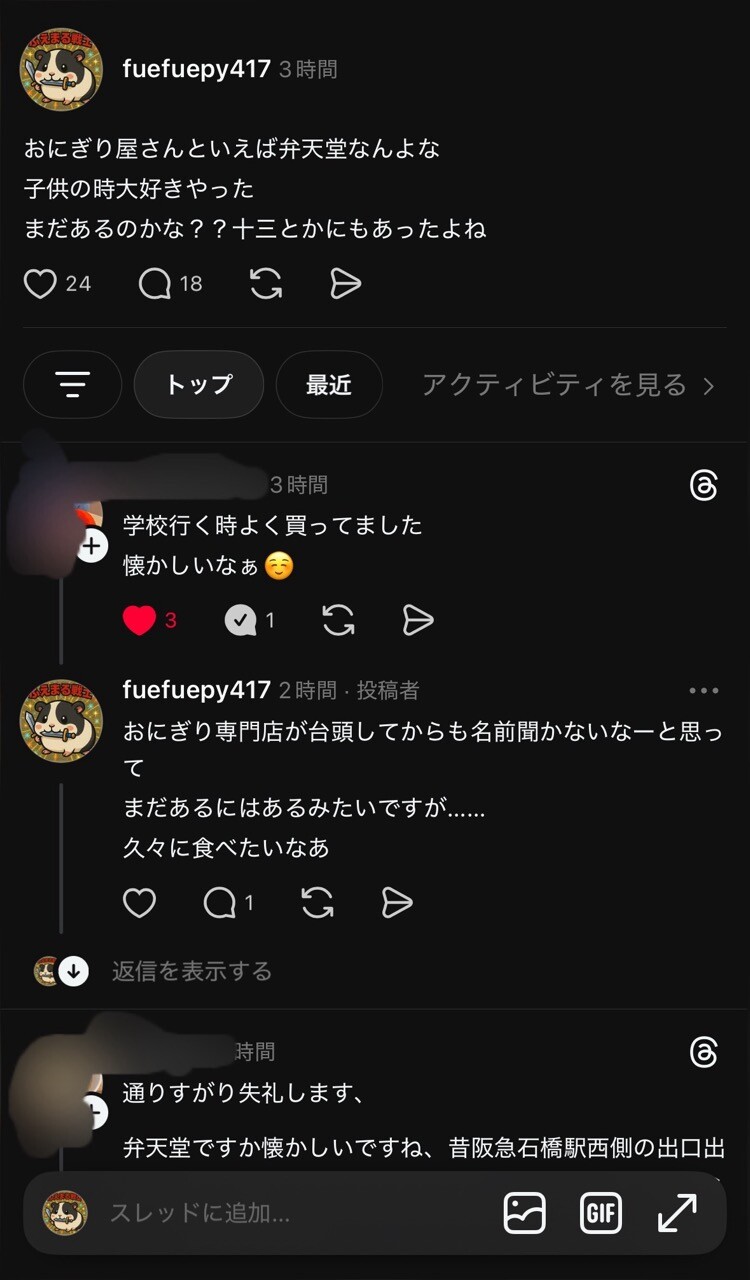This screenshot has height=1280, width=750.
Task: Repost the reply 懐かしいなぁ
Action: click(339, 621)
